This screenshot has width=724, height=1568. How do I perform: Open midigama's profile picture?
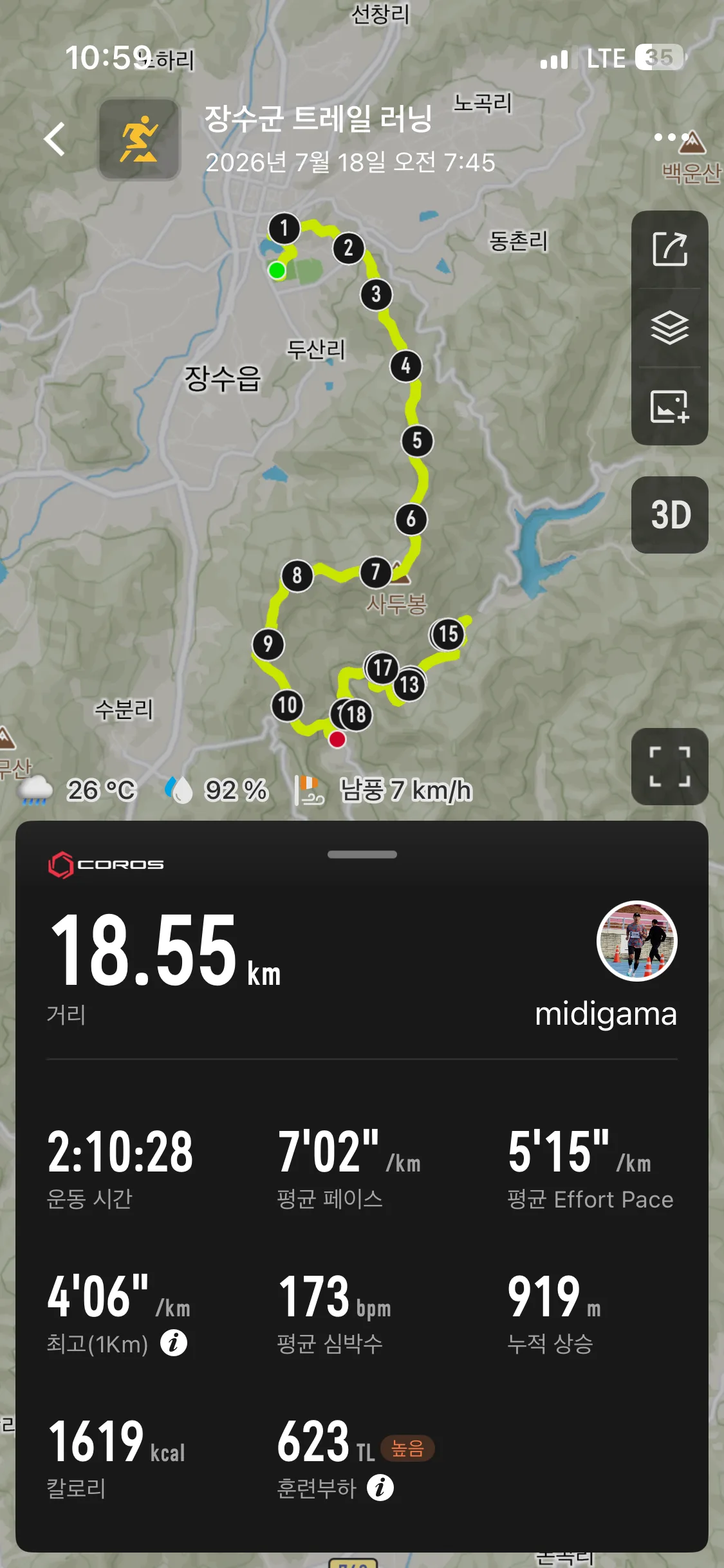click(637, 940)
